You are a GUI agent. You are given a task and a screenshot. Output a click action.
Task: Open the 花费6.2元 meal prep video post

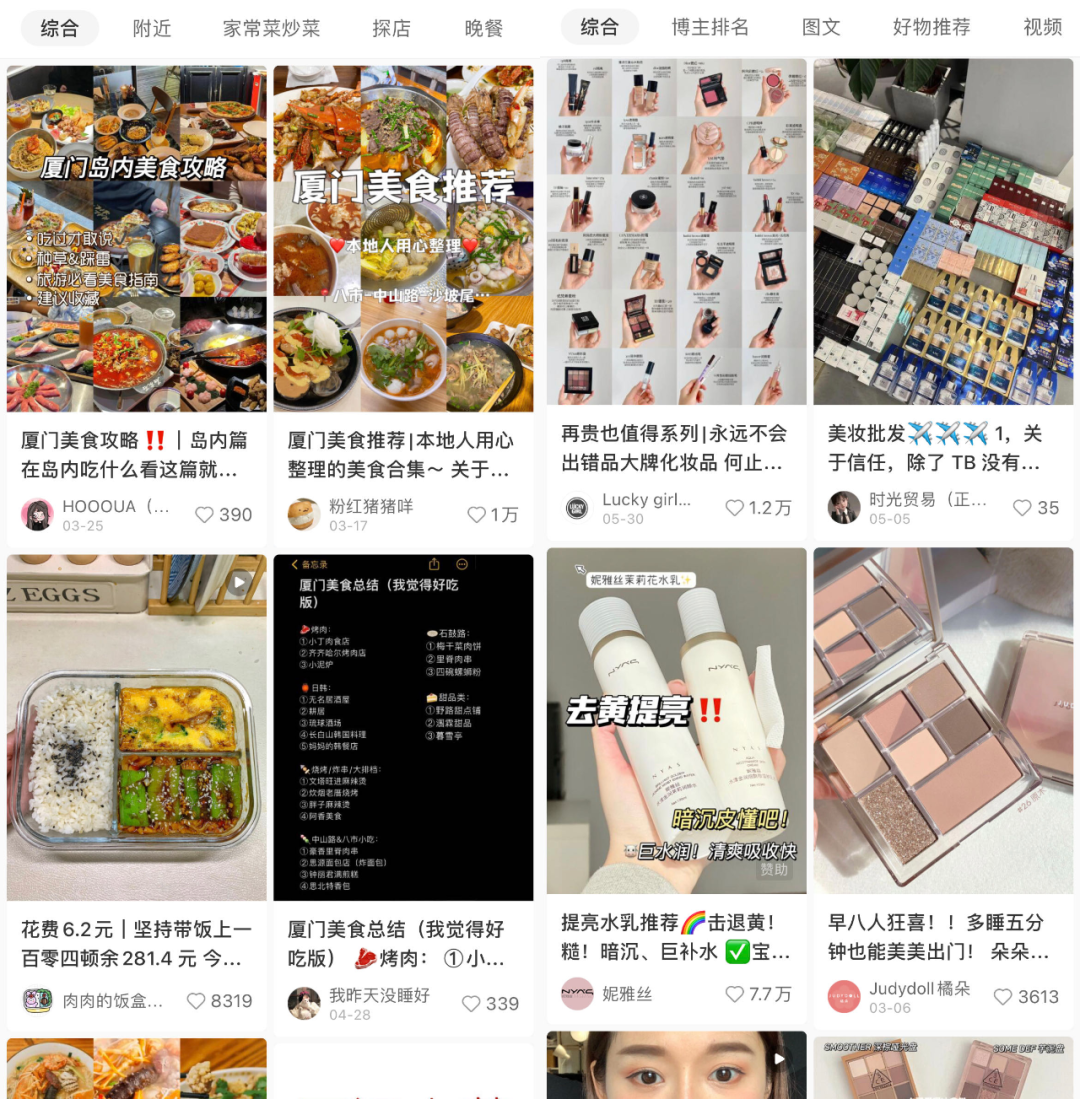tap(137, 728)
